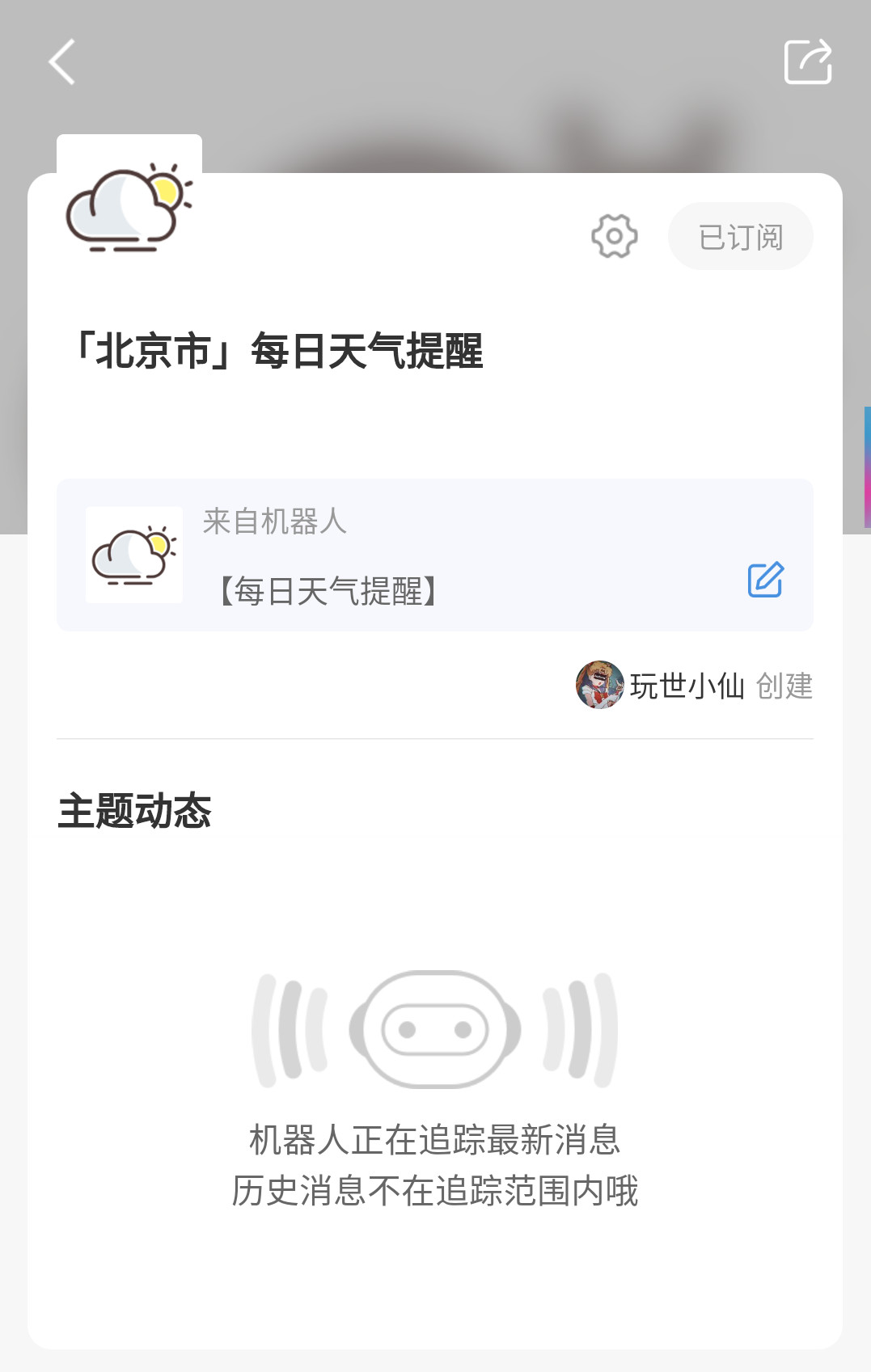The width and height of the screenshot is (871, 1372).
Task: Tap the divider line above 主题动态
Action: coord(435,738)
